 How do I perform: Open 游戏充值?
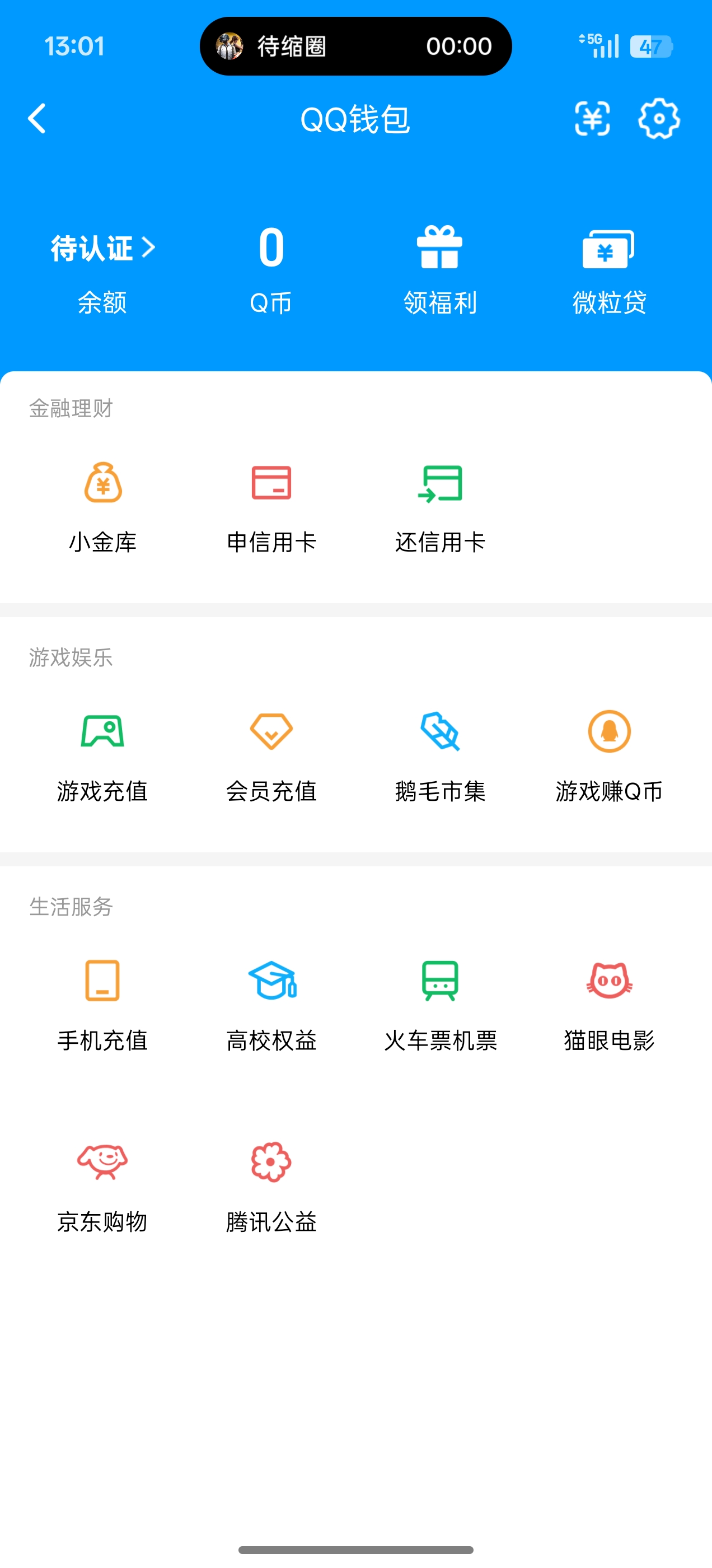[x=102, y=756]
